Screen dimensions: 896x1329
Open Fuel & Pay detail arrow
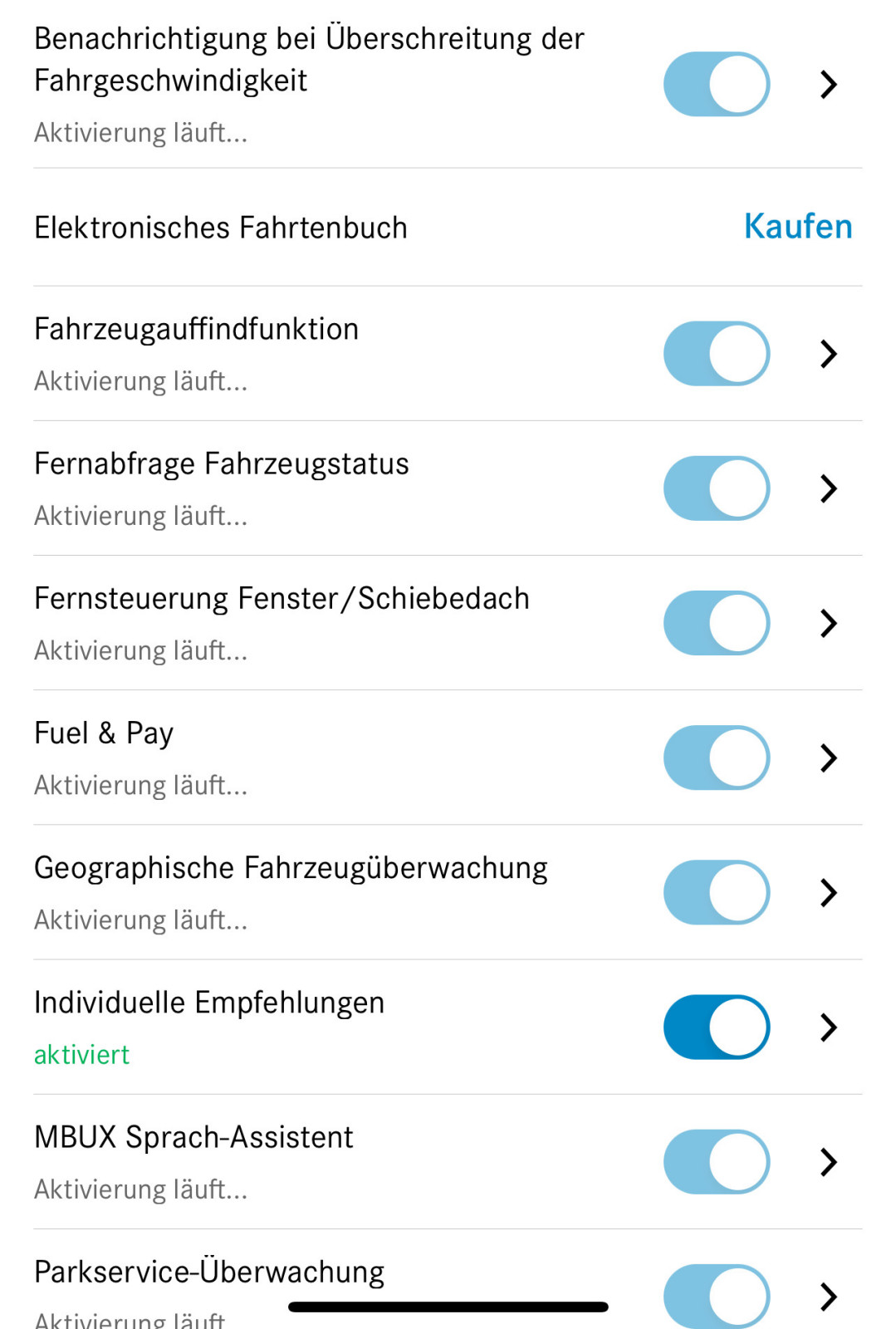tap(827, 757)
